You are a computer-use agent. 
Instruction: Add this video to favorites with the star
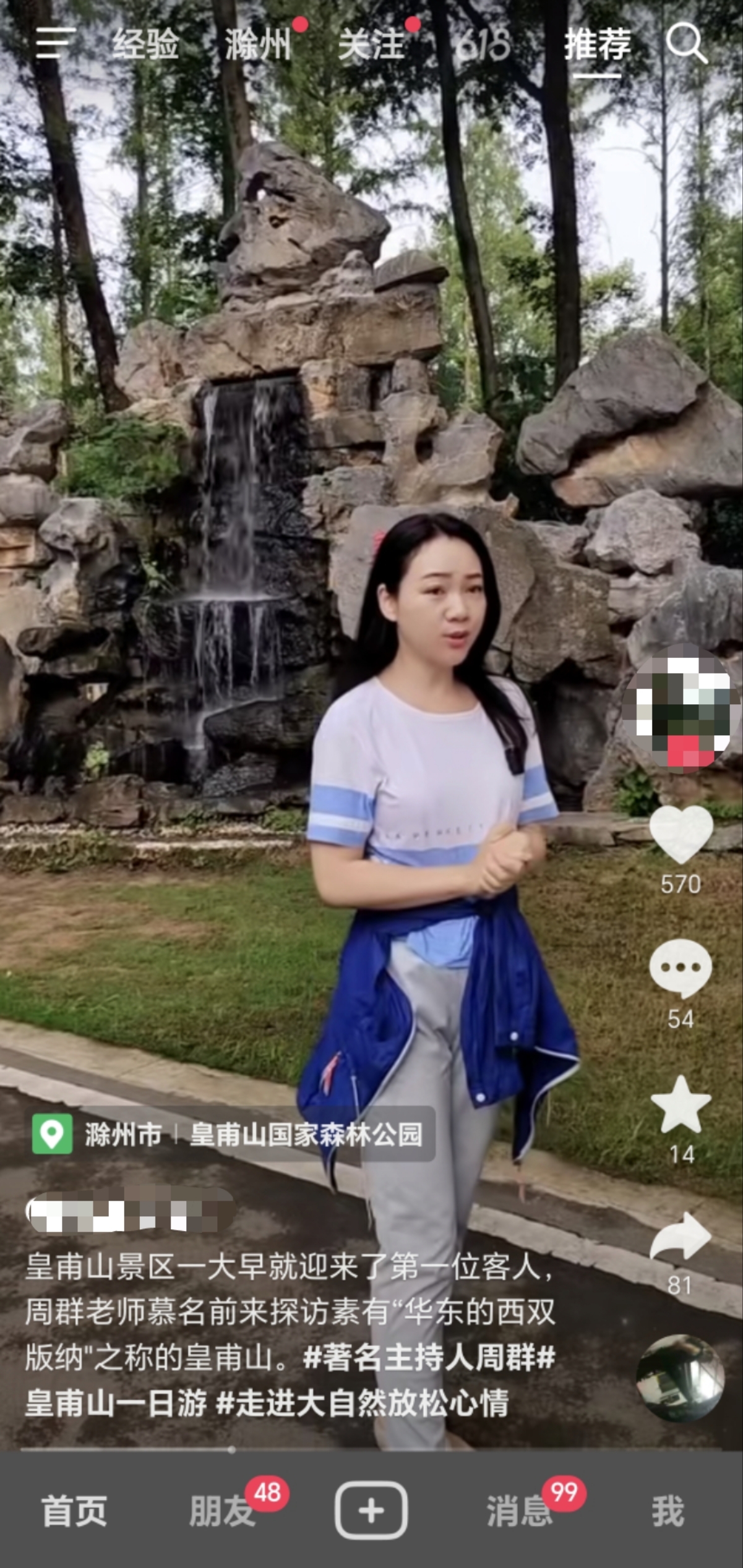click(681, 1105)
